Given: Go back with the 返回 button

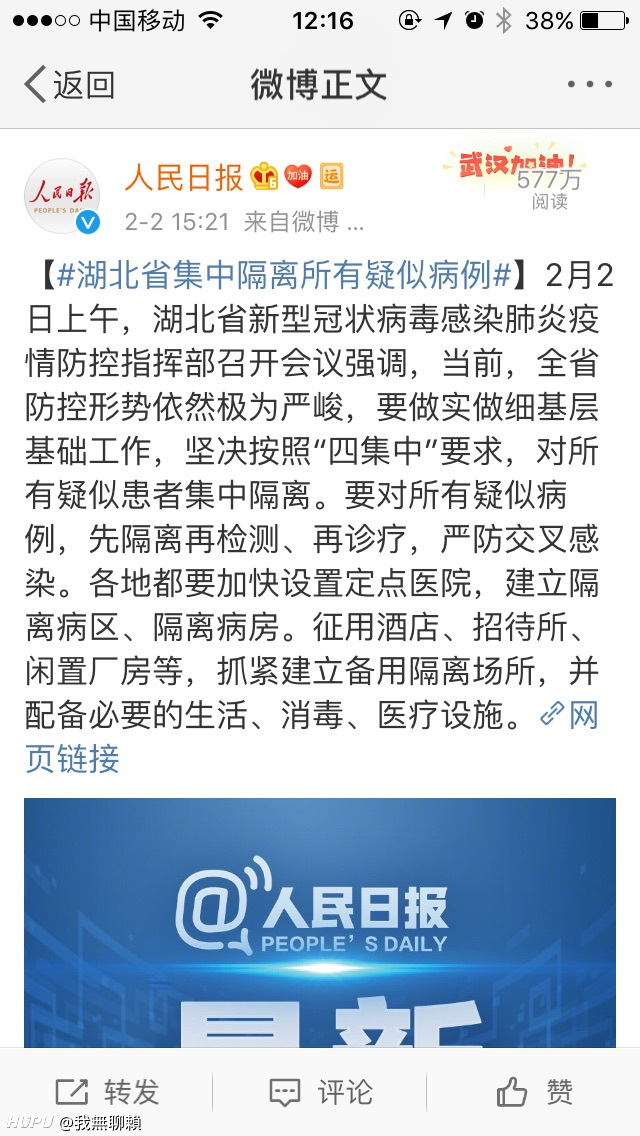Looking at the screenshot, I should pyautogui.click(x=70, y=85).
